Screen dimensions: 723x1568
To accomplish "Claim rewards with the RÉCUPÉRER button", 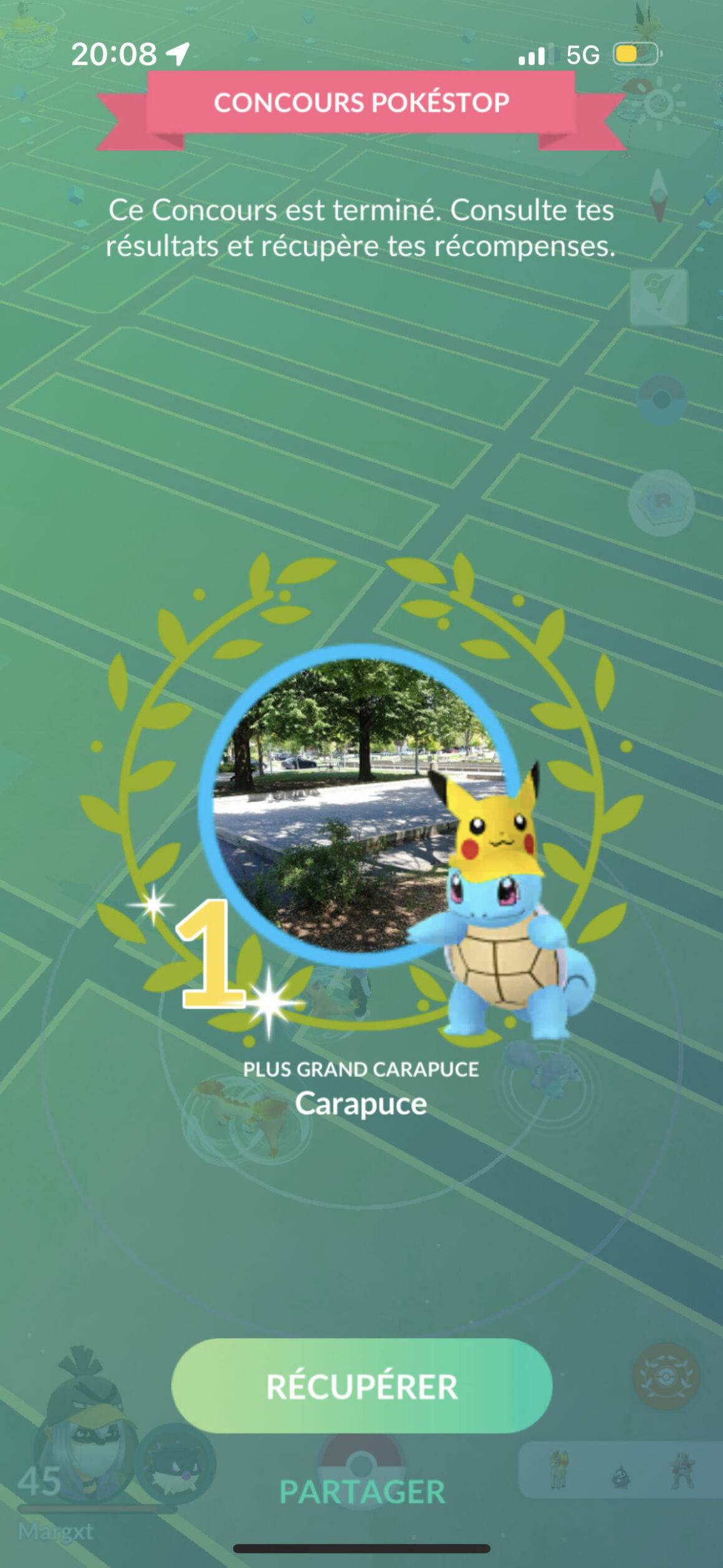I will tap(362, 1386).
